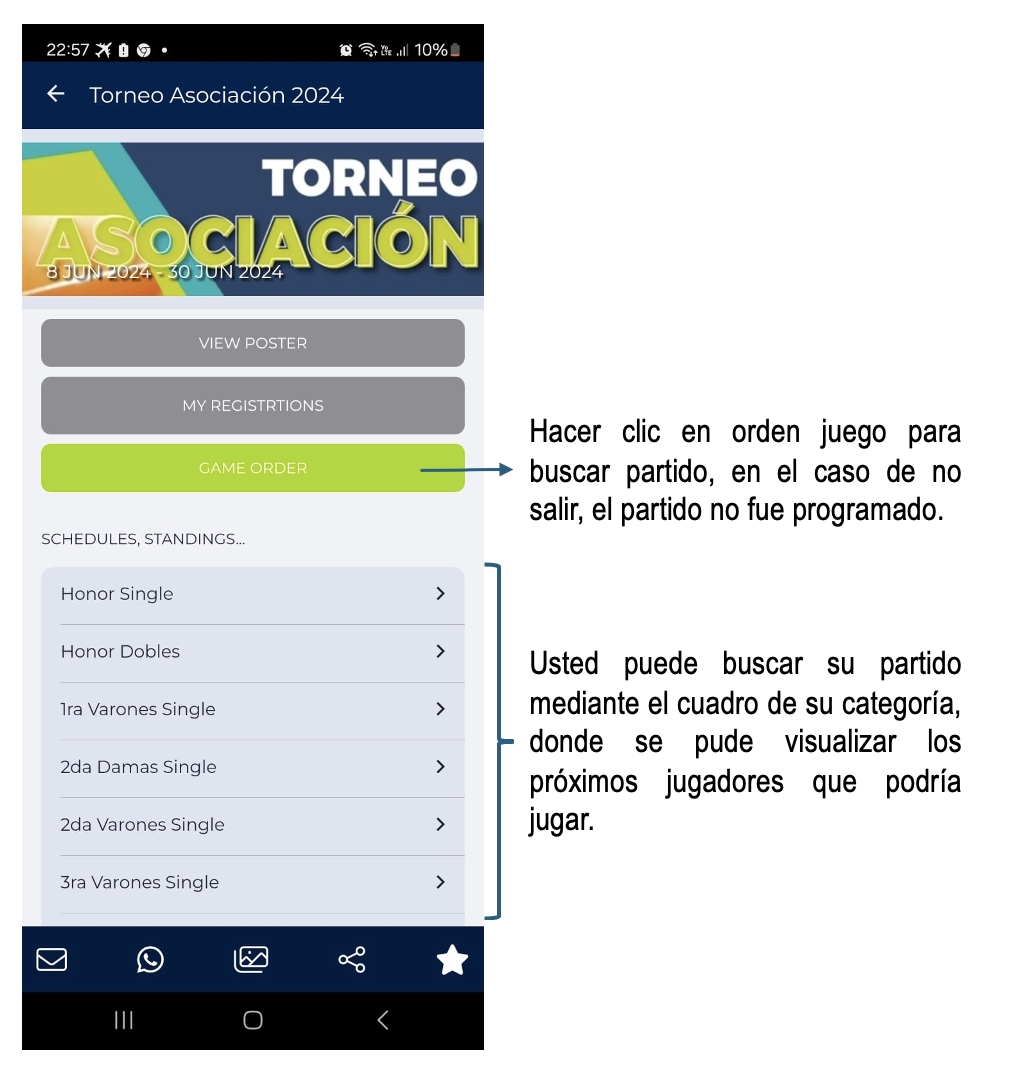Tap the green Game Order button
The image size is (1016, 1072).
252,468
